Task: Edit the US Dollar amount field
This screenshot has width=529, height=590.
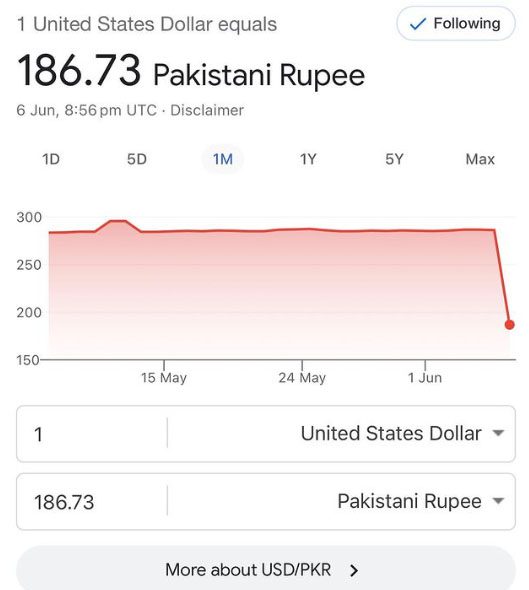Action: 91,434
